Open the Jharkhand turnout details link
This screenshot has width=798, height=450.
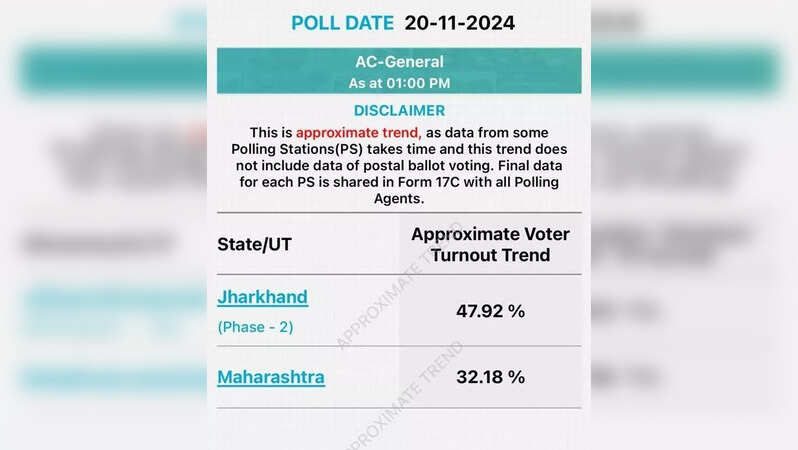click(x=262, y=297)
